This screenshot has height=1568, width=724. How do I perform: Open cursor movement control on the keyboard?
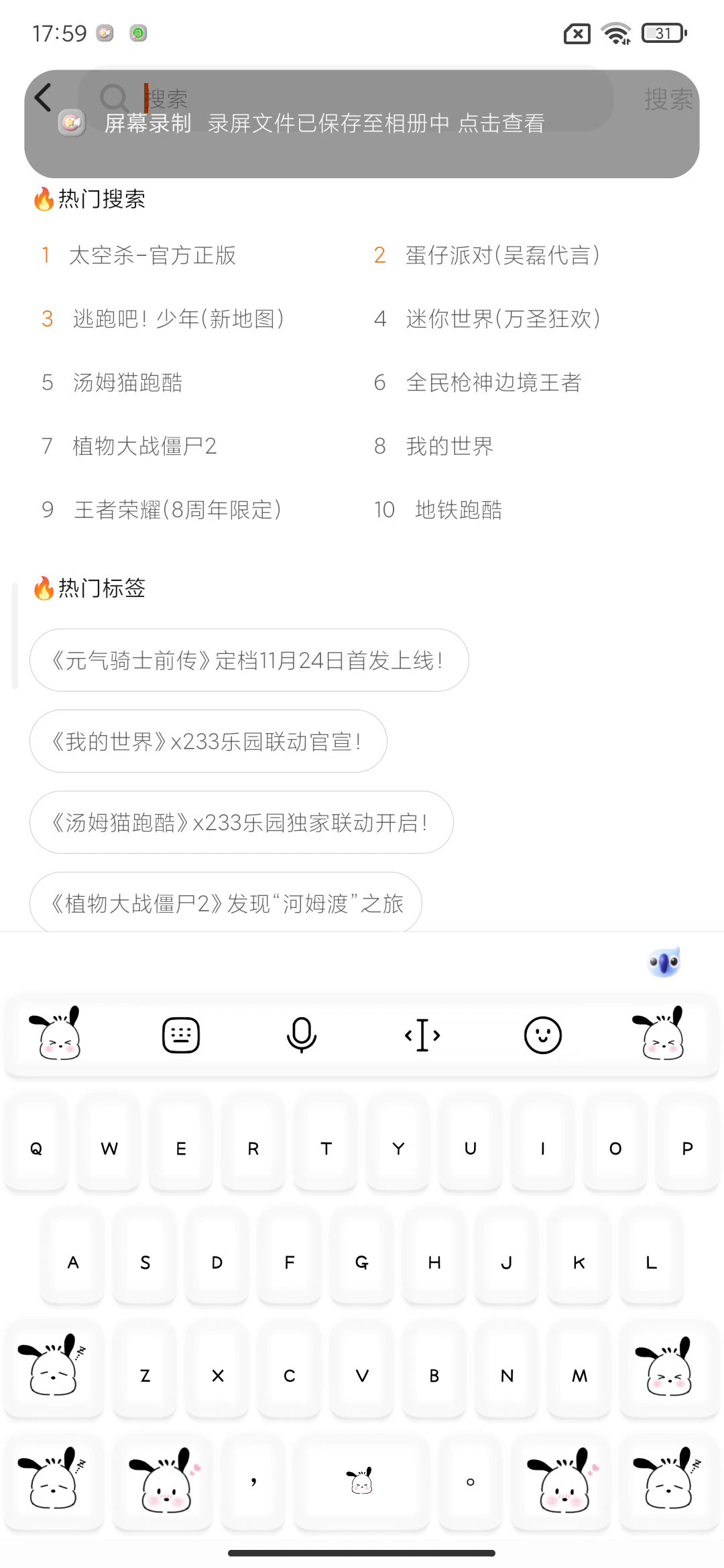[x=422, y=1035]
